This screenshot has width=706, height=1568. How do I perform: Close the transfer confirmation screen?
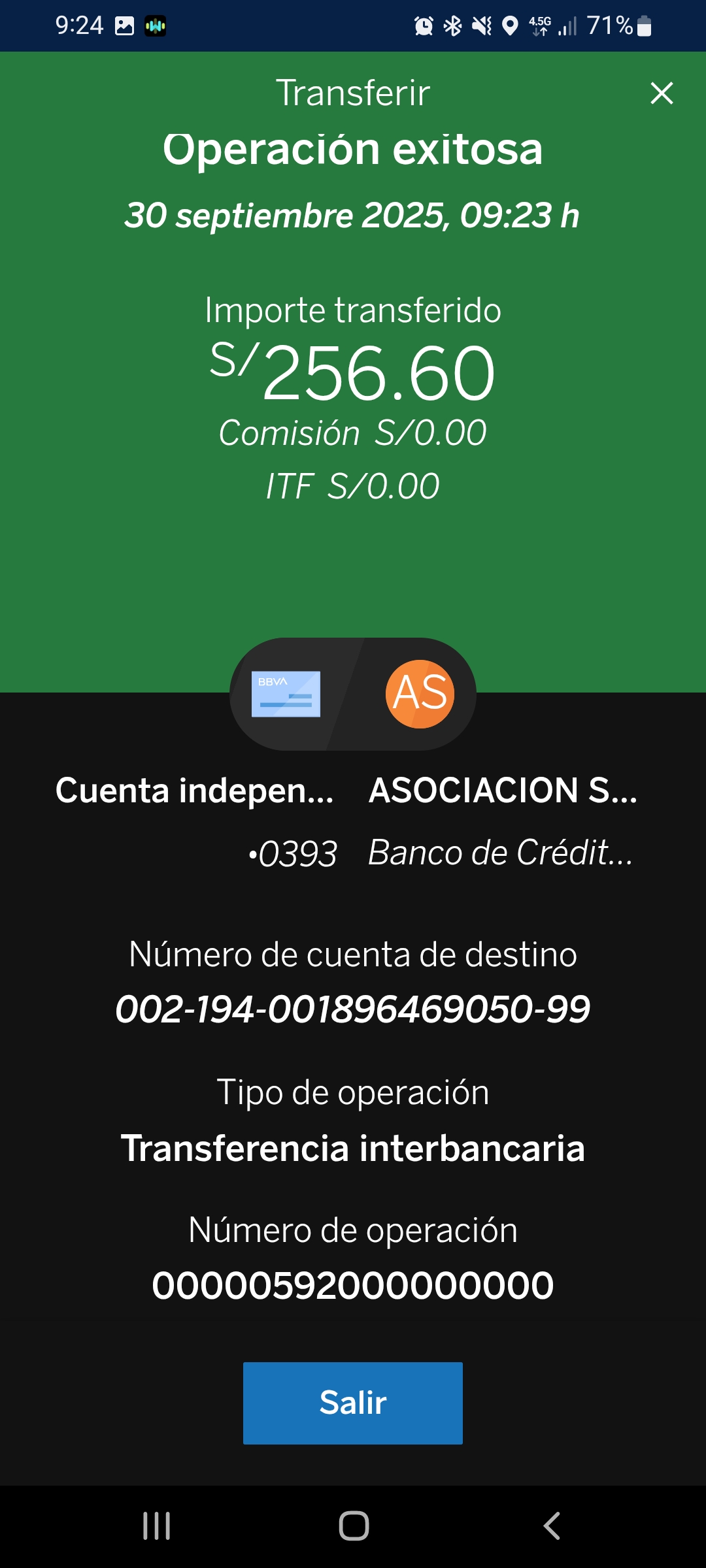coord(662,93)
